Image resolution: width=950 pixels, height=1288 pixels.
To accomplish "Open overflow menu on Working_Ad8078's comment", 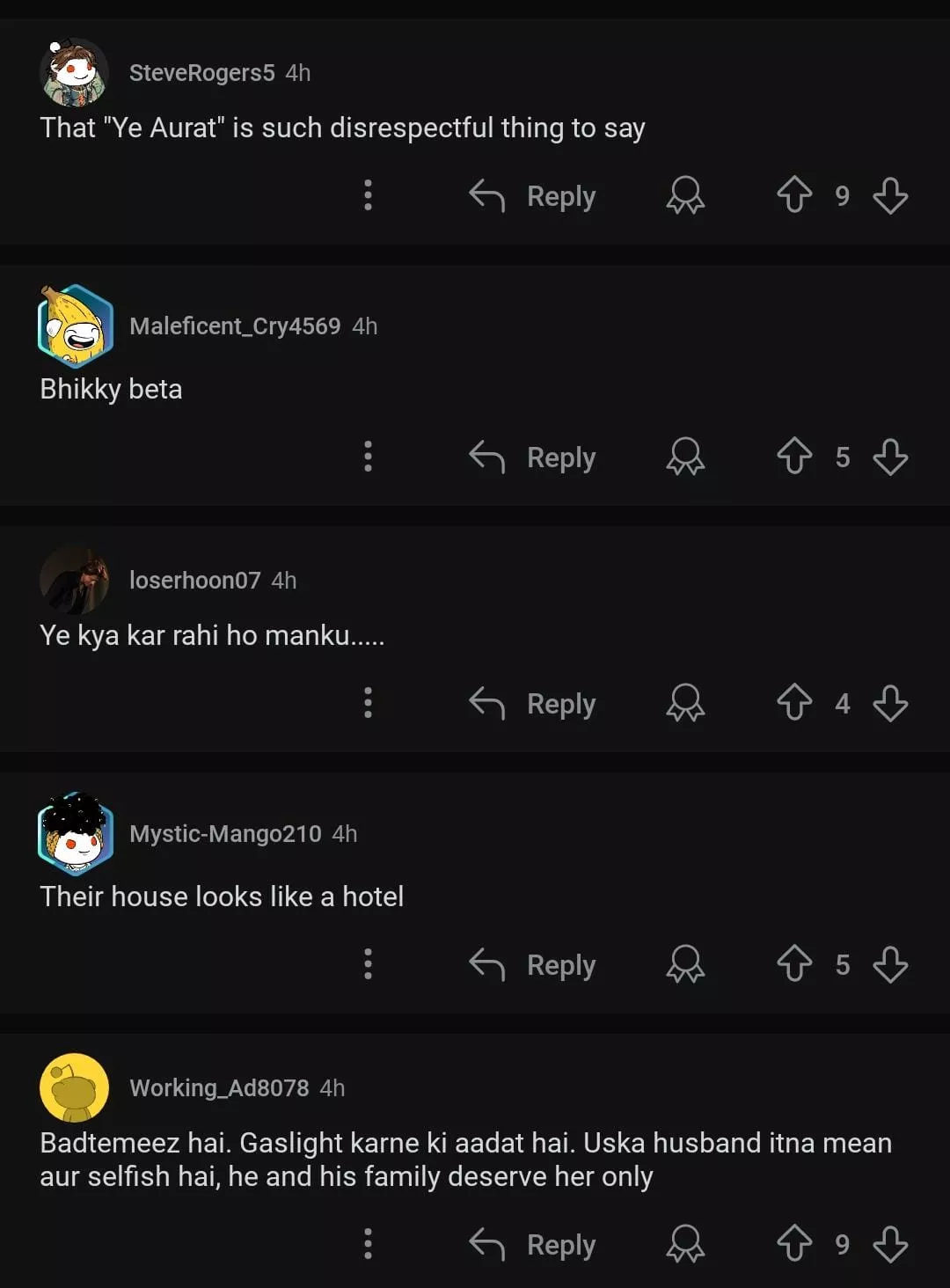I will [x=368, y=1244].
